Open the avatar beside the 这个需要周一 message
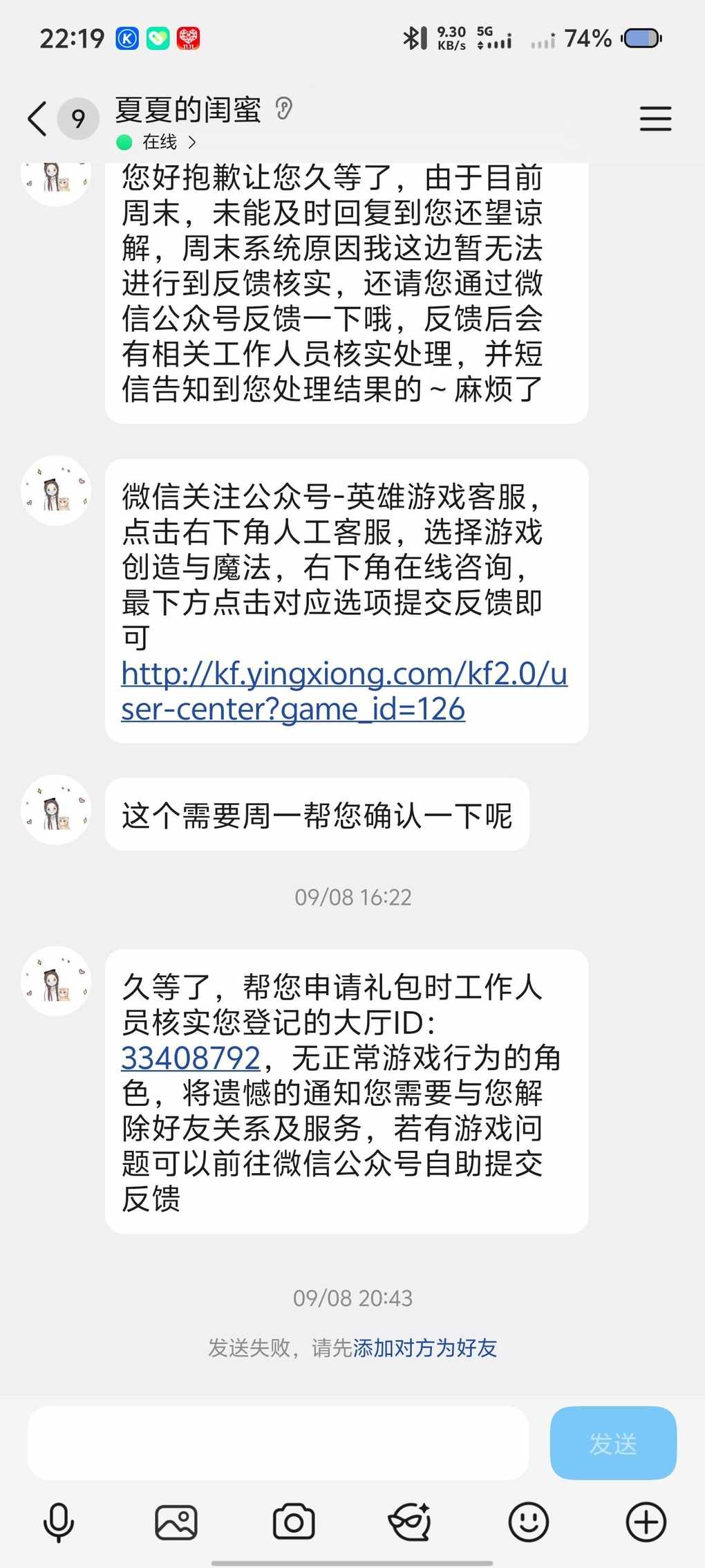 (x=57, y=810)
